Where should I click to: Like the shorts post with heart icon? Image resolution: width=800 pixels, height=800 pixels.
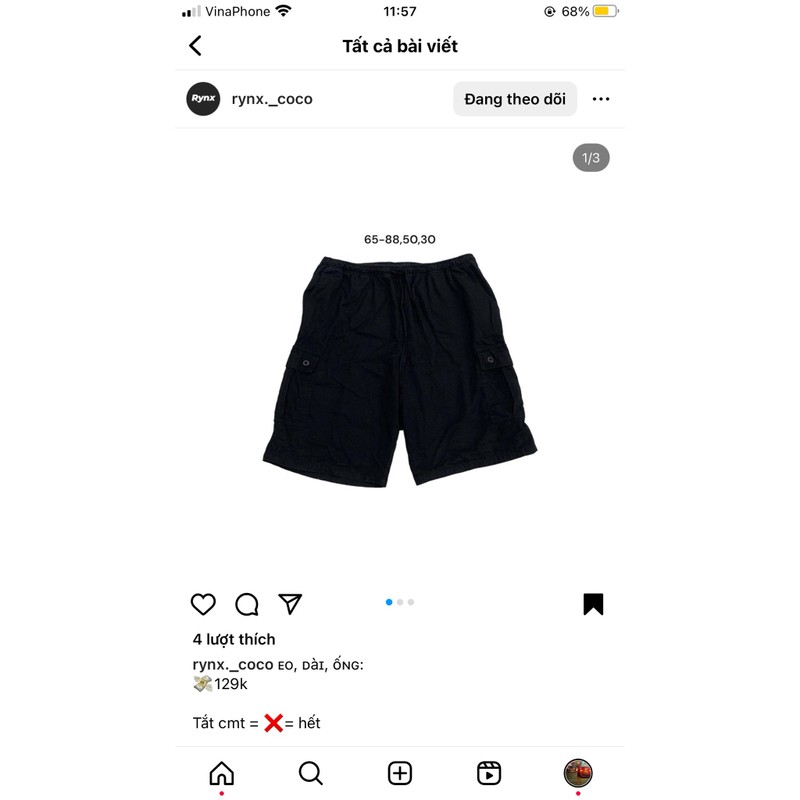[x=203, y=604]
